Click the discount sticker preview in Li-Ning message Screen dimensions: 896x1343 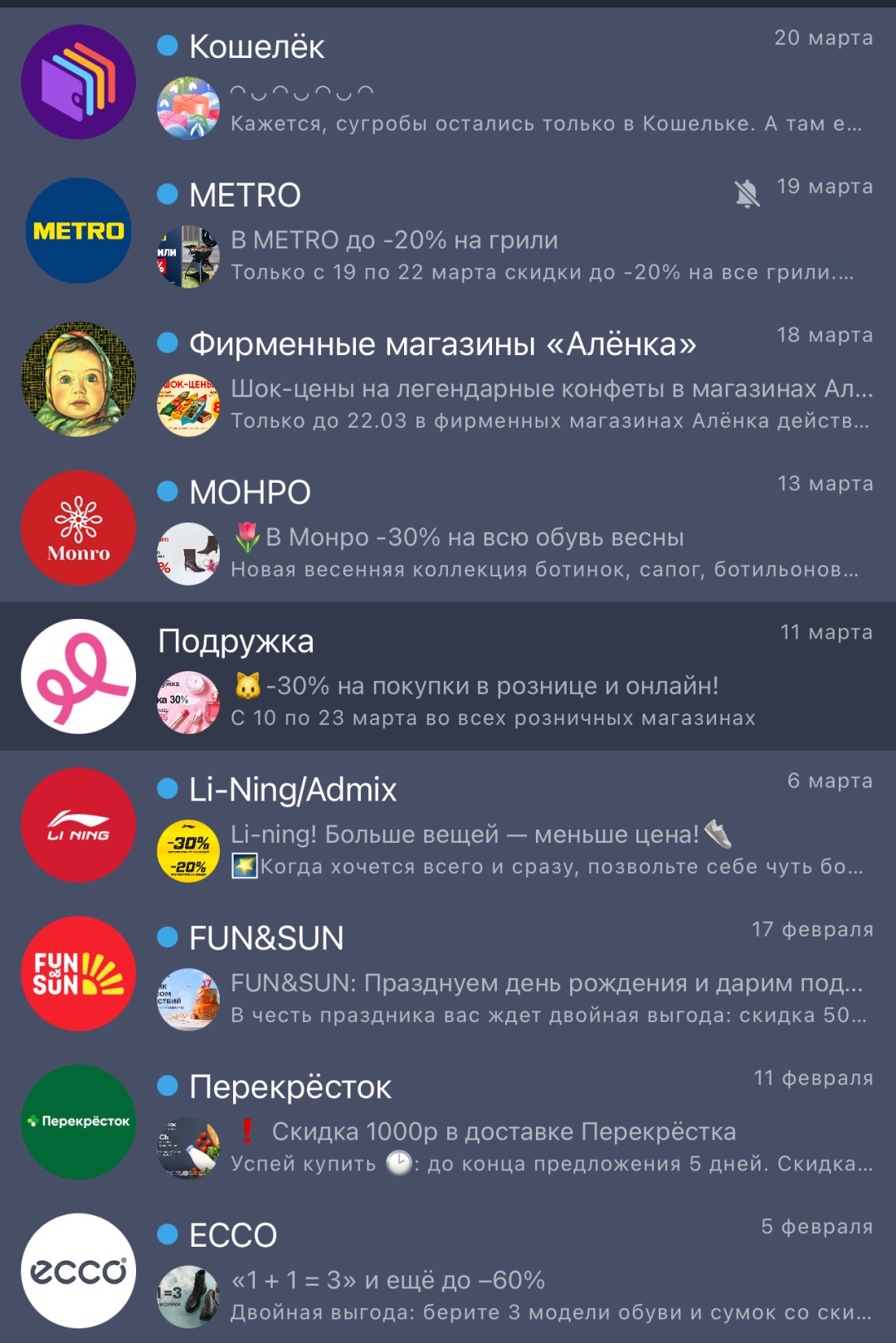(189, 849)
